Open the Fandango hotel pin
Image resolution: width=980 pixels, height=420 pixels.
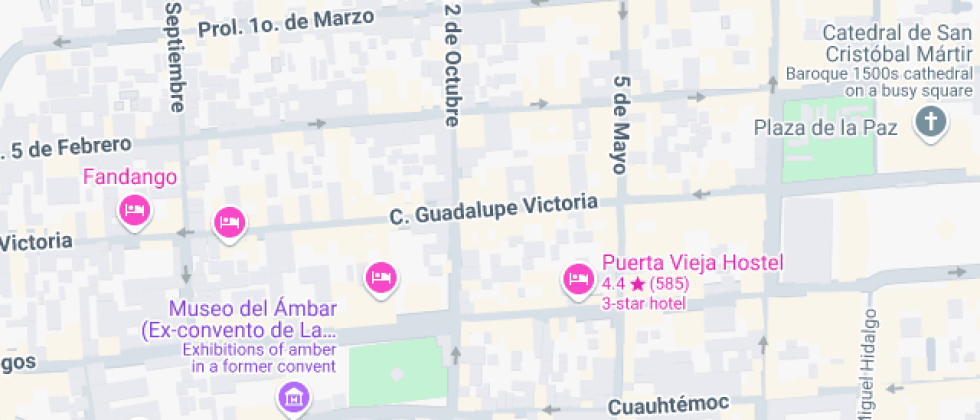134,211
